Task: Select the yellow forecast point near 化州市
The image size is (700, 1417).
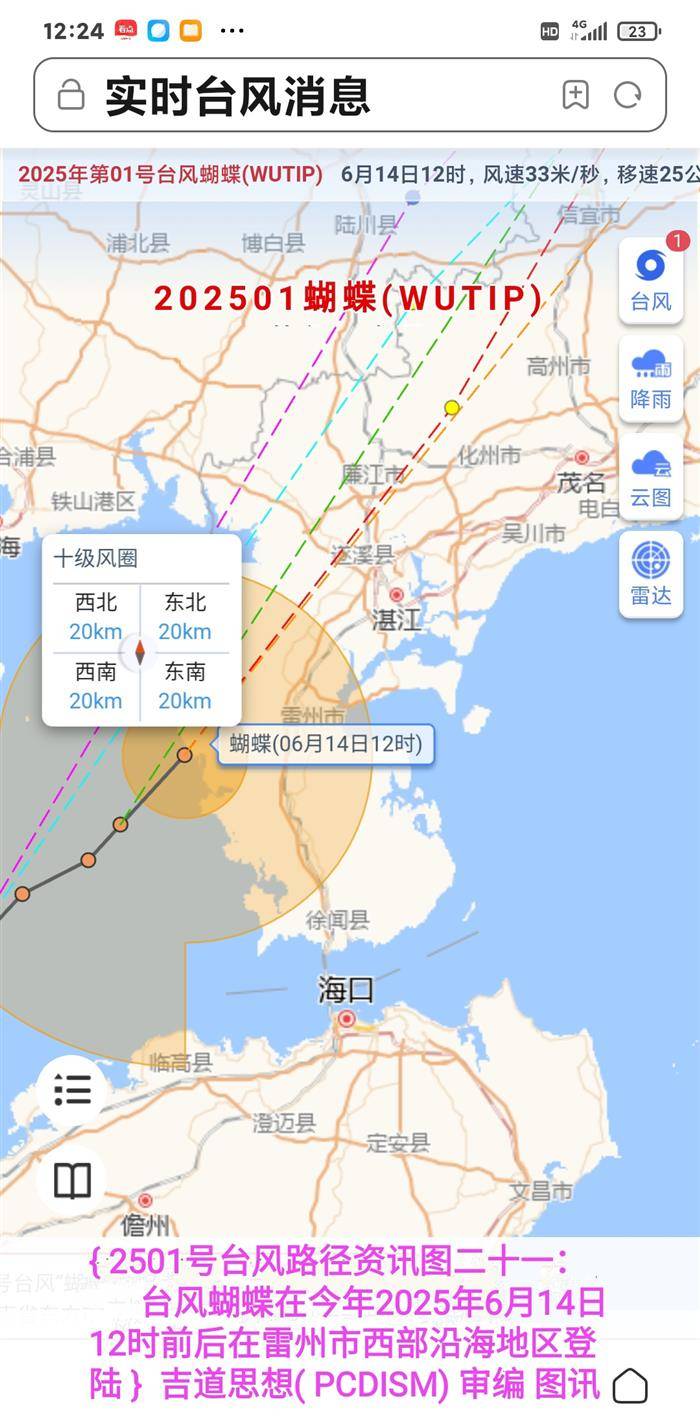Action: point(452,407)
